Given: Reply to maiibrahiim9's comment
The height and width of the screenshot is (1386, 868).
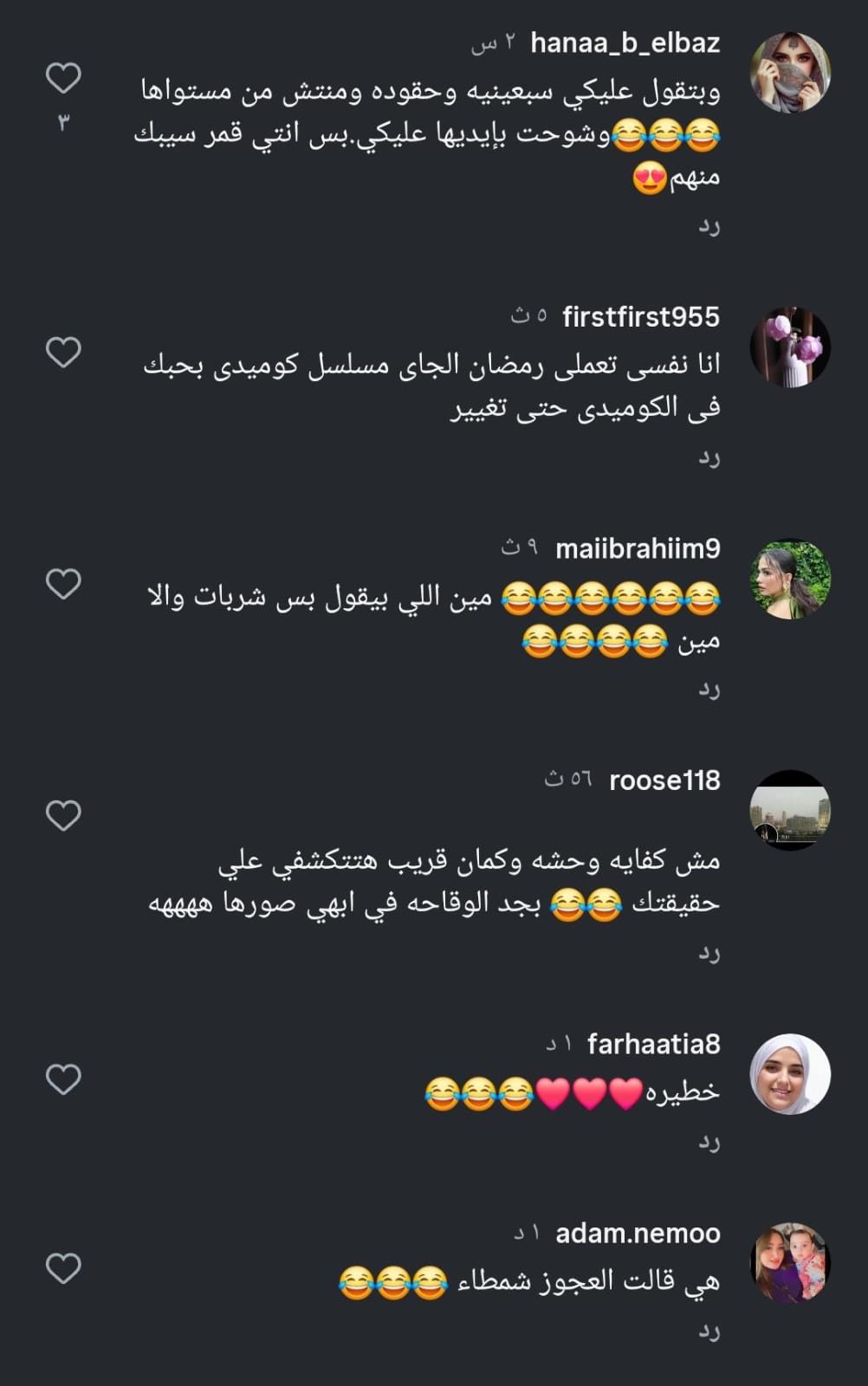Looking at the screenshot, I should pyautogui.click(x=709, y=690).
